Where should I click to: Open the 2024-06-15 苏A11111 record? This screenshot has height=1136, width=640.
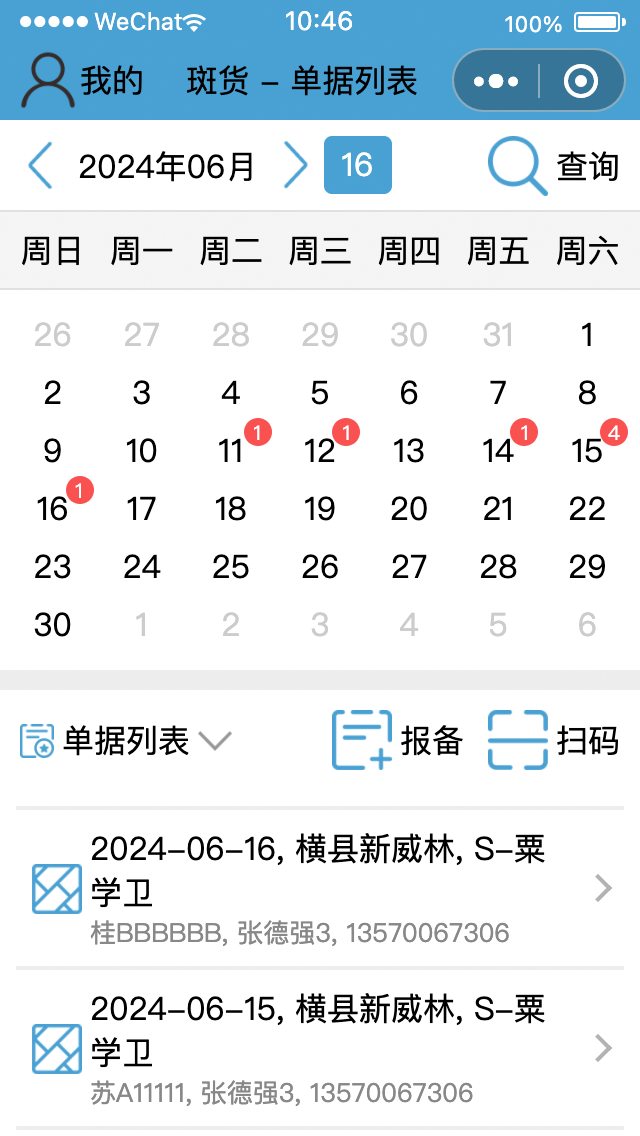(320, 1048)
